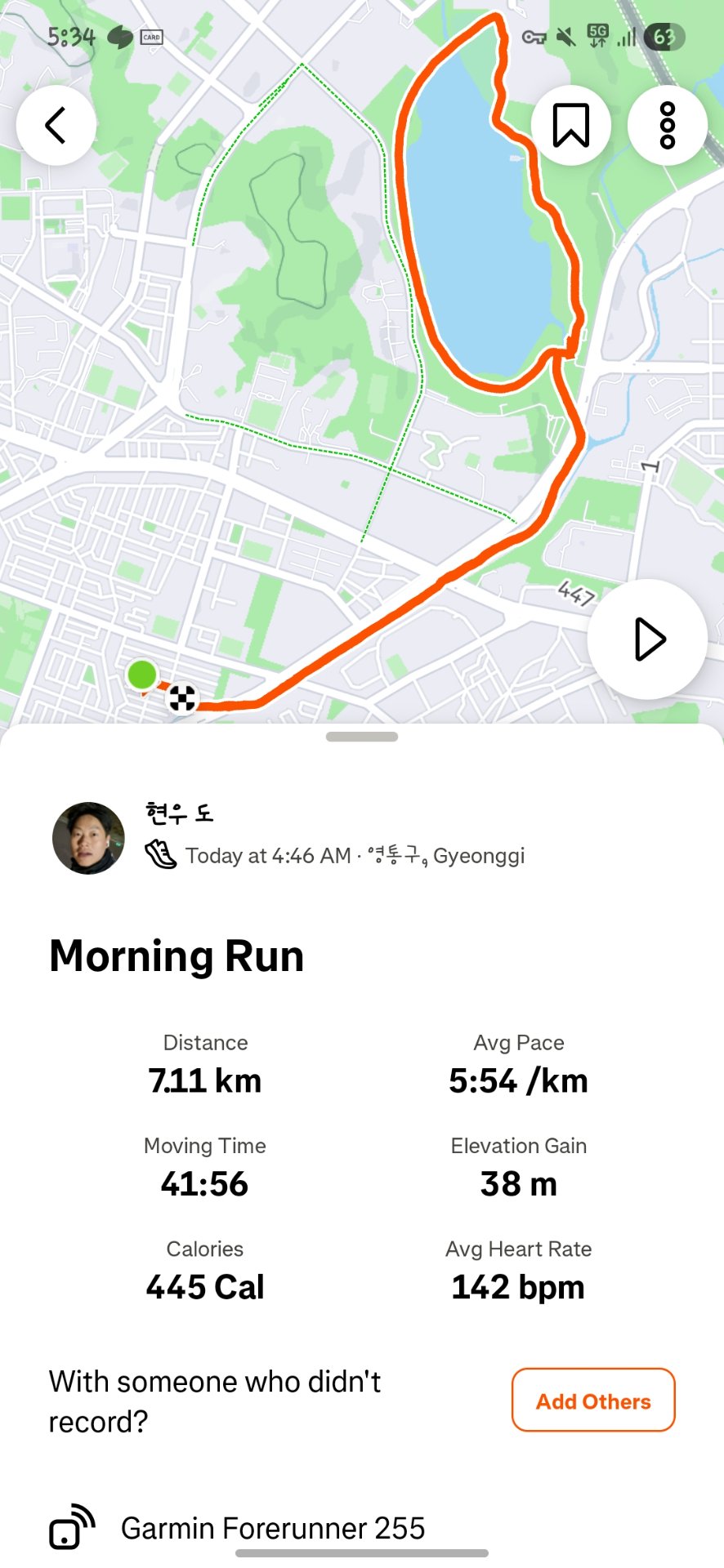
Task: Tap the battery indicator showing 63
Action: coord(665,37)
